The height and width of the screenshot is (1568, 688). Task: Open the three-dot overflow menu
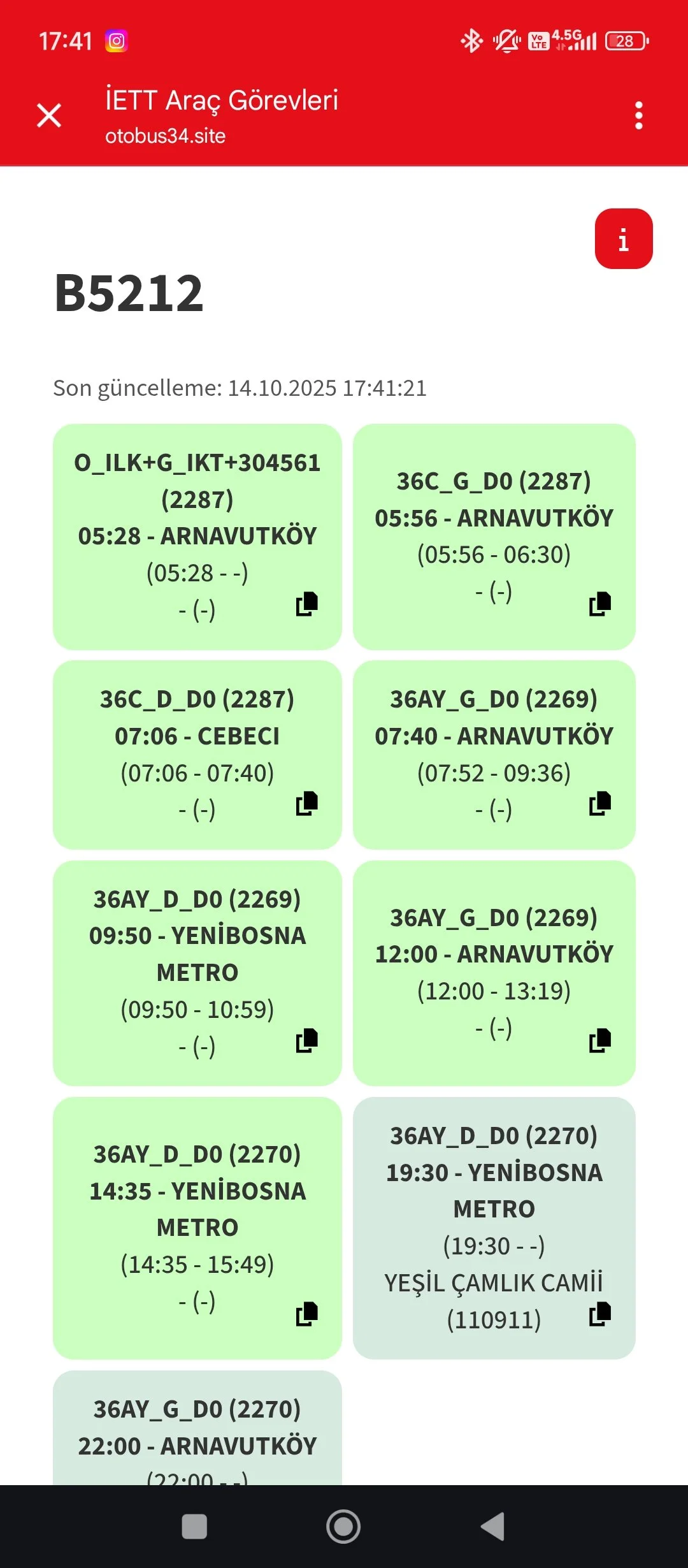point(638,117)
